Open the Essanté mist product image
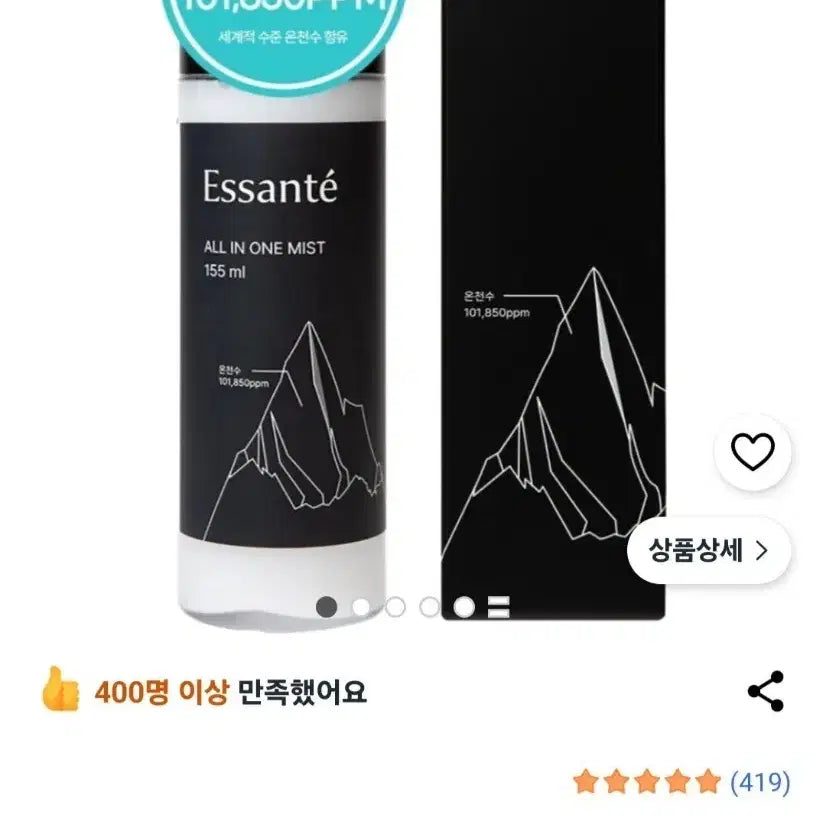Image resolution: width=826 pixels, height=826 pixels. coord(278,330)
